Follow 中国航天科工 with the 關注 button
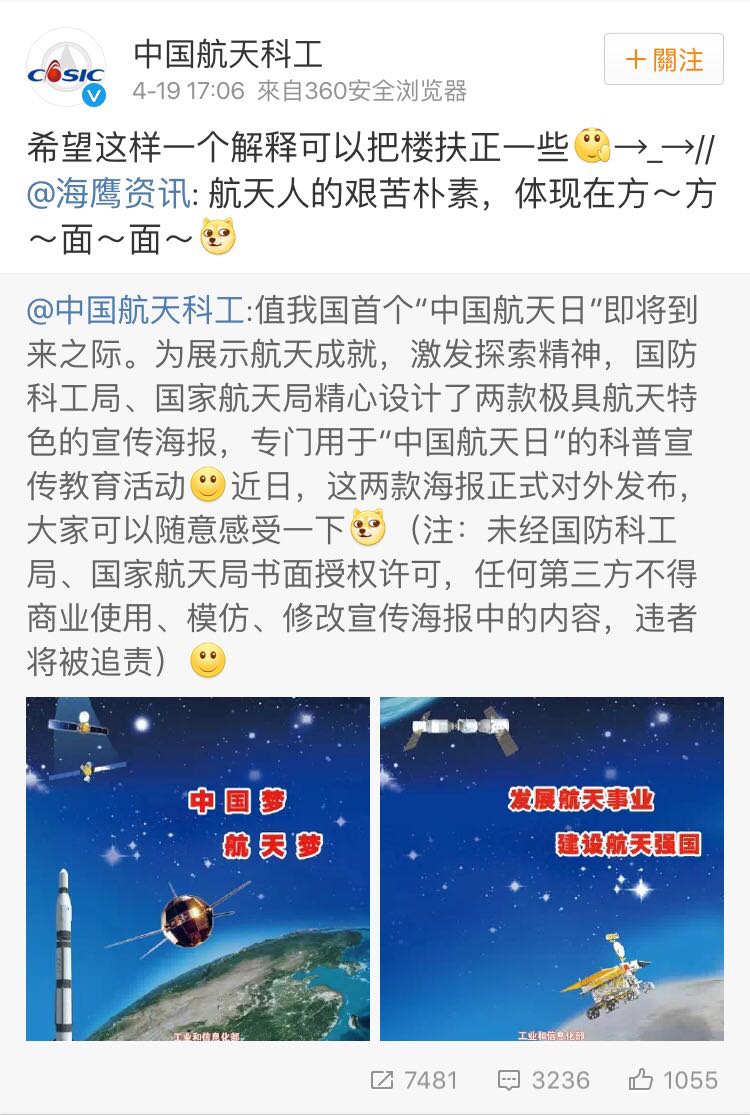This screenshot has height=1115, width=750. 663,59
